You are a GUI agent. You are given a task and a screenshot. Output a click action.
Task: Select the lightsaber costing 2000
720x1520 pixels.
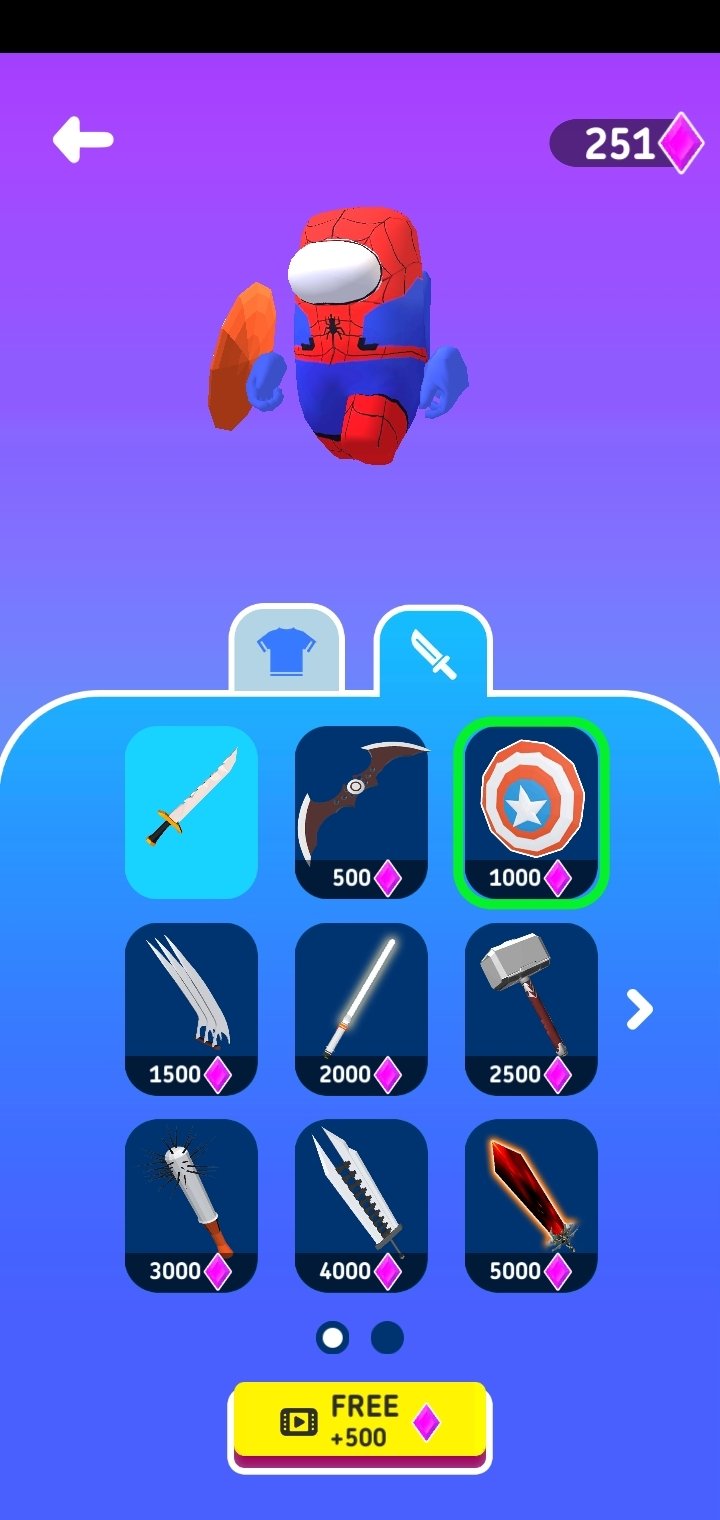click(x=361, y=1009)
